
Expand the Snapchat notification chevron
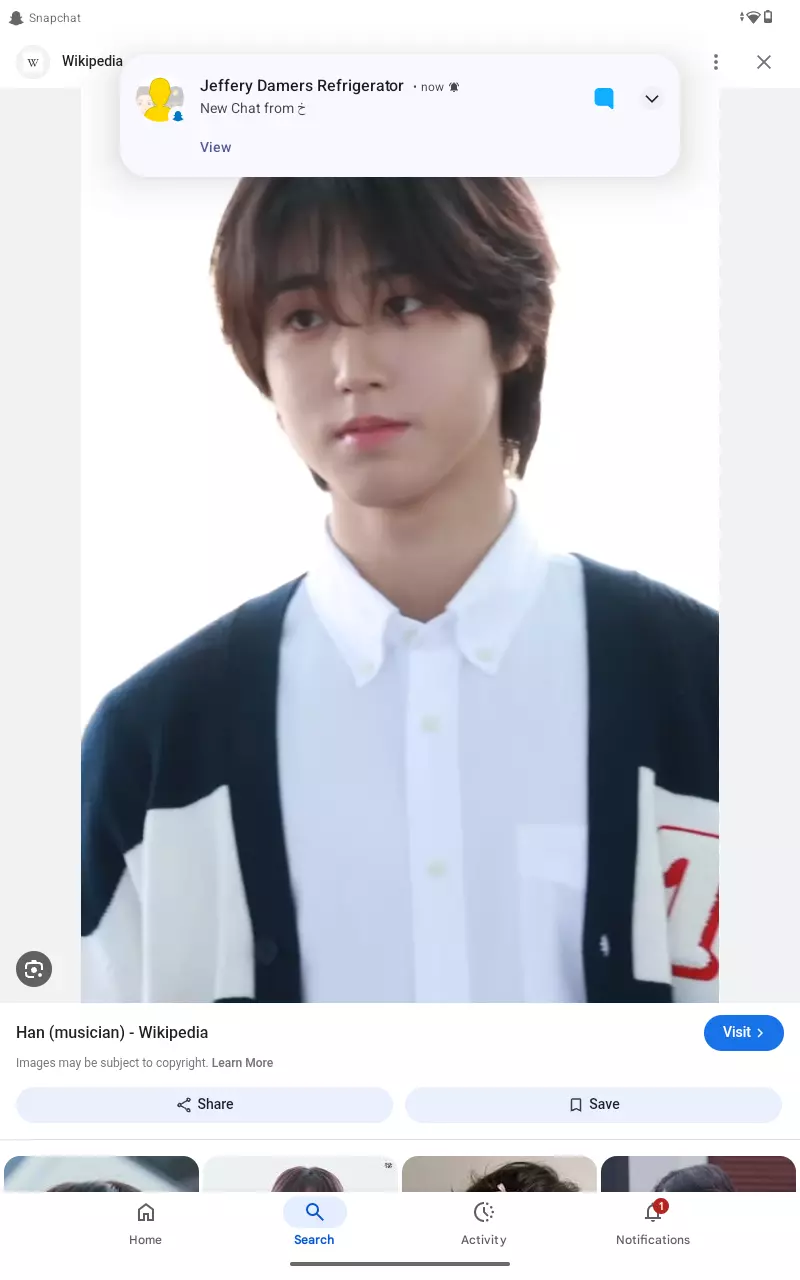tap(651, 98)
